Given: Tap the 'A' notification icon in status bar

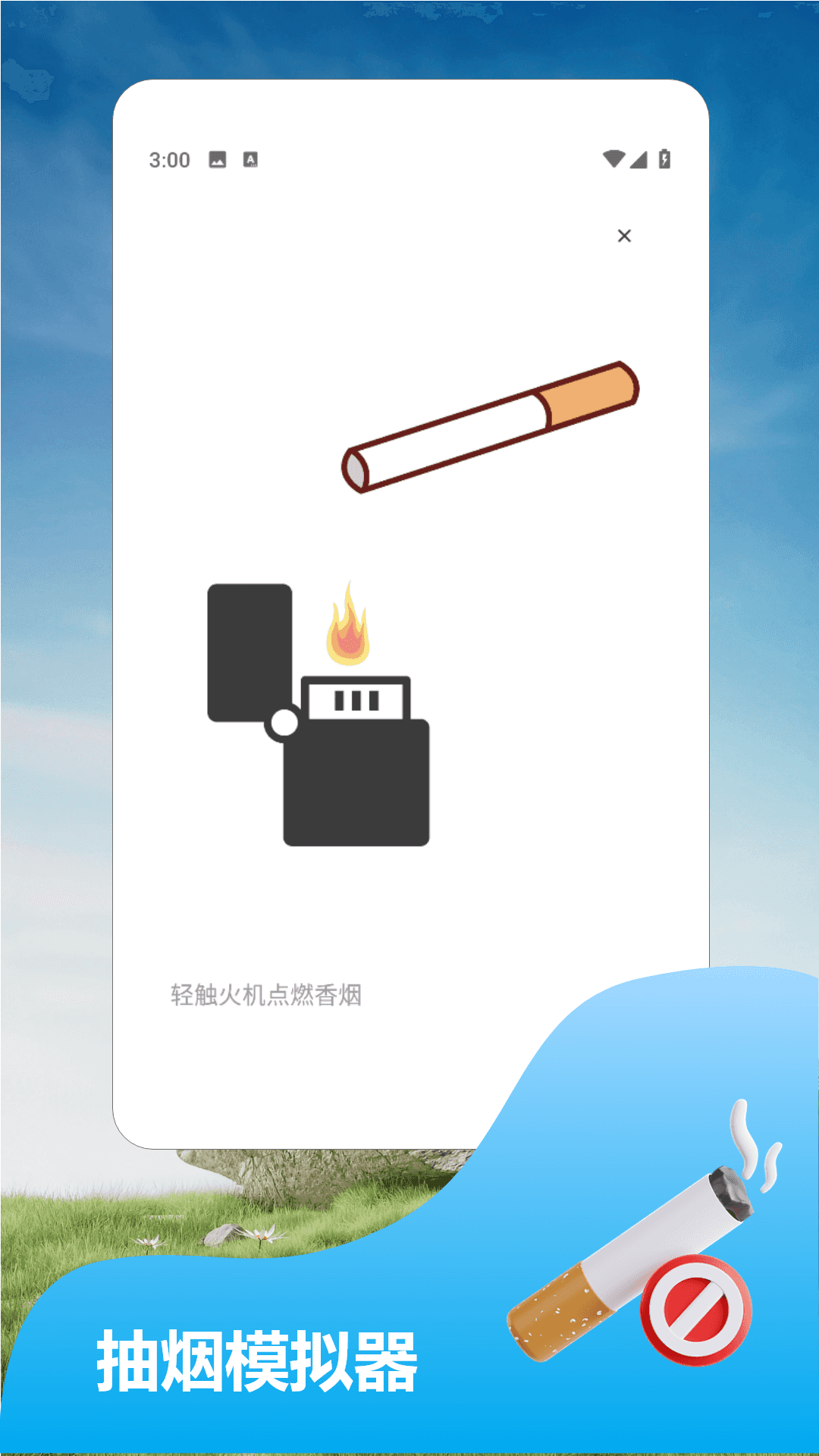Looking at the screenshot, I should pos(249,158).
